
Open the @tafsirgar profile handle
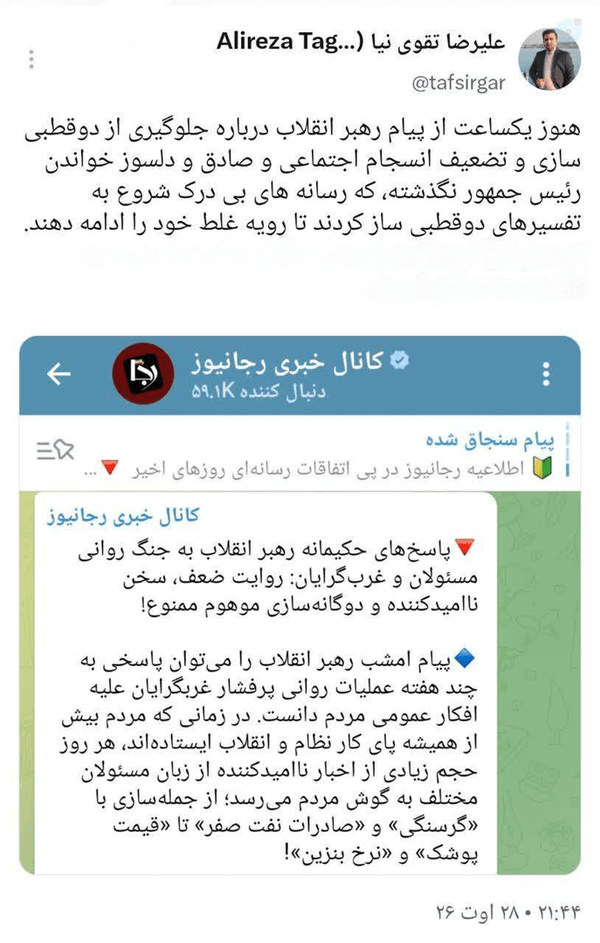click(x=459, y=82)
